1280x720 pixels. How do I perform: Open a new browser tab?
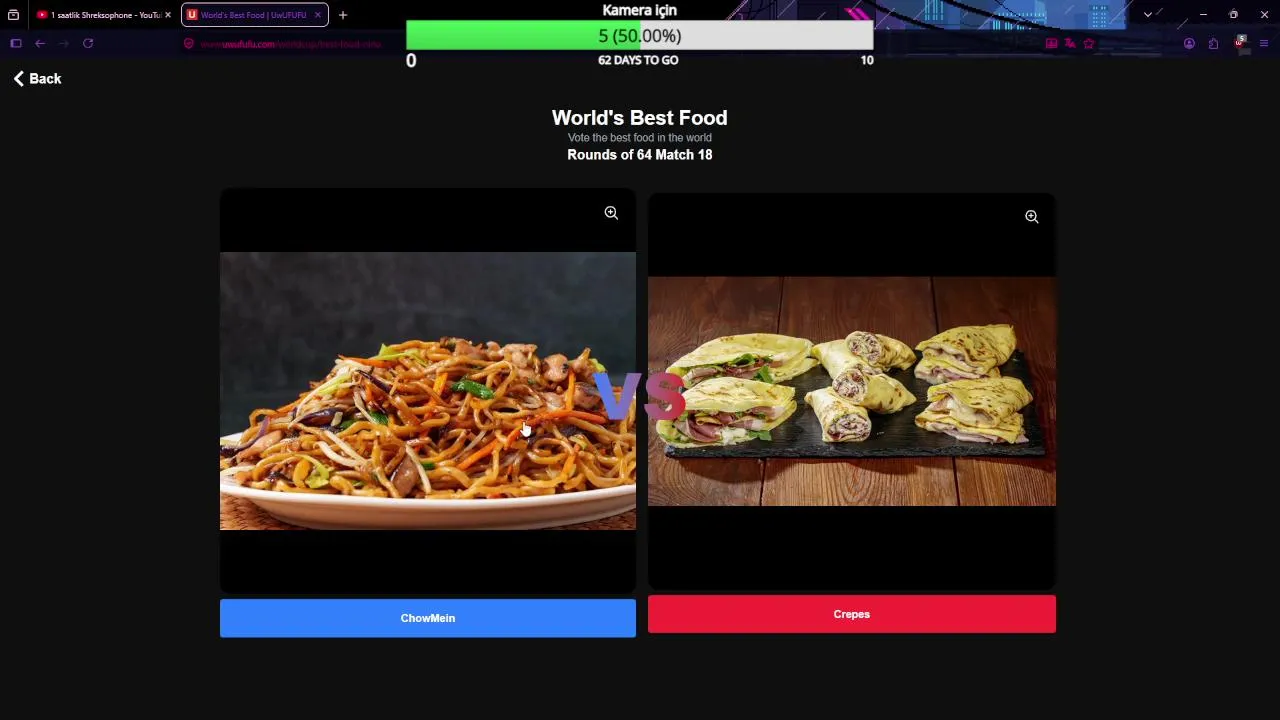[x=343, y=15]
